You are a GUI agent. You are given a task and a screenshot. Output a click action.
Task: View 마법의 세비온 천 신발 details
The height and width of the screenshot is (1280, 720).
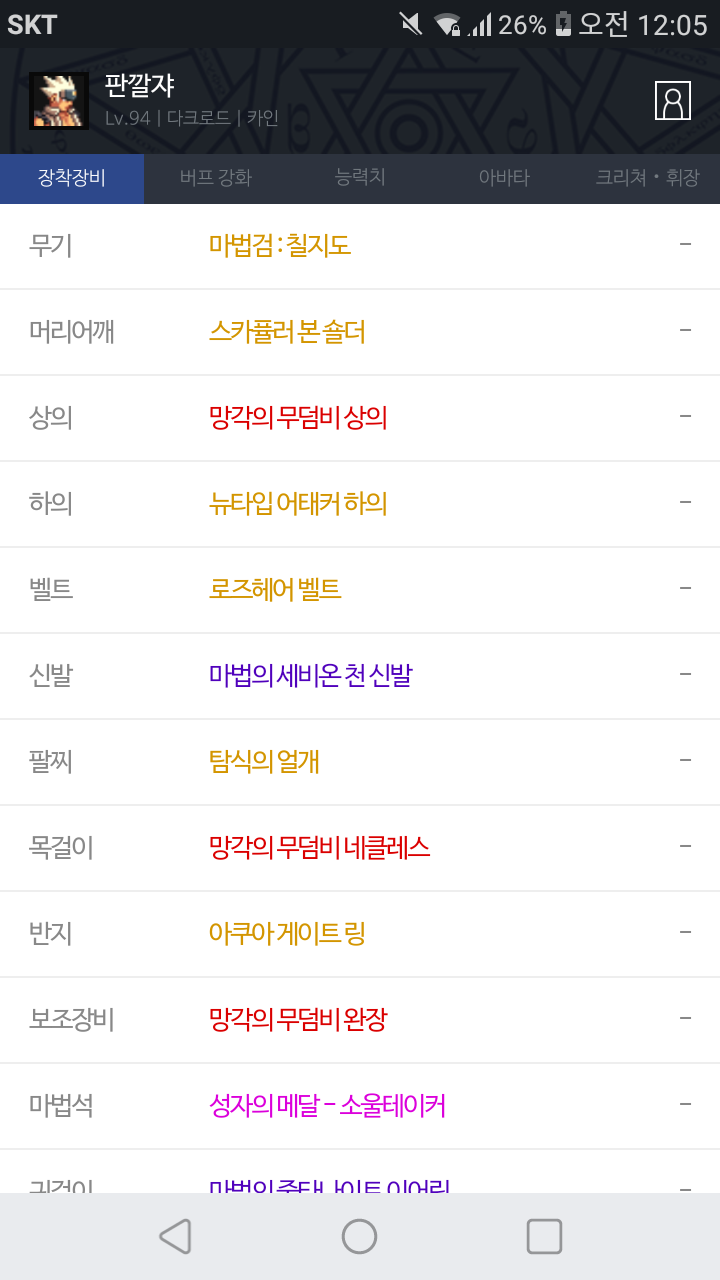[x=360, y=676]
